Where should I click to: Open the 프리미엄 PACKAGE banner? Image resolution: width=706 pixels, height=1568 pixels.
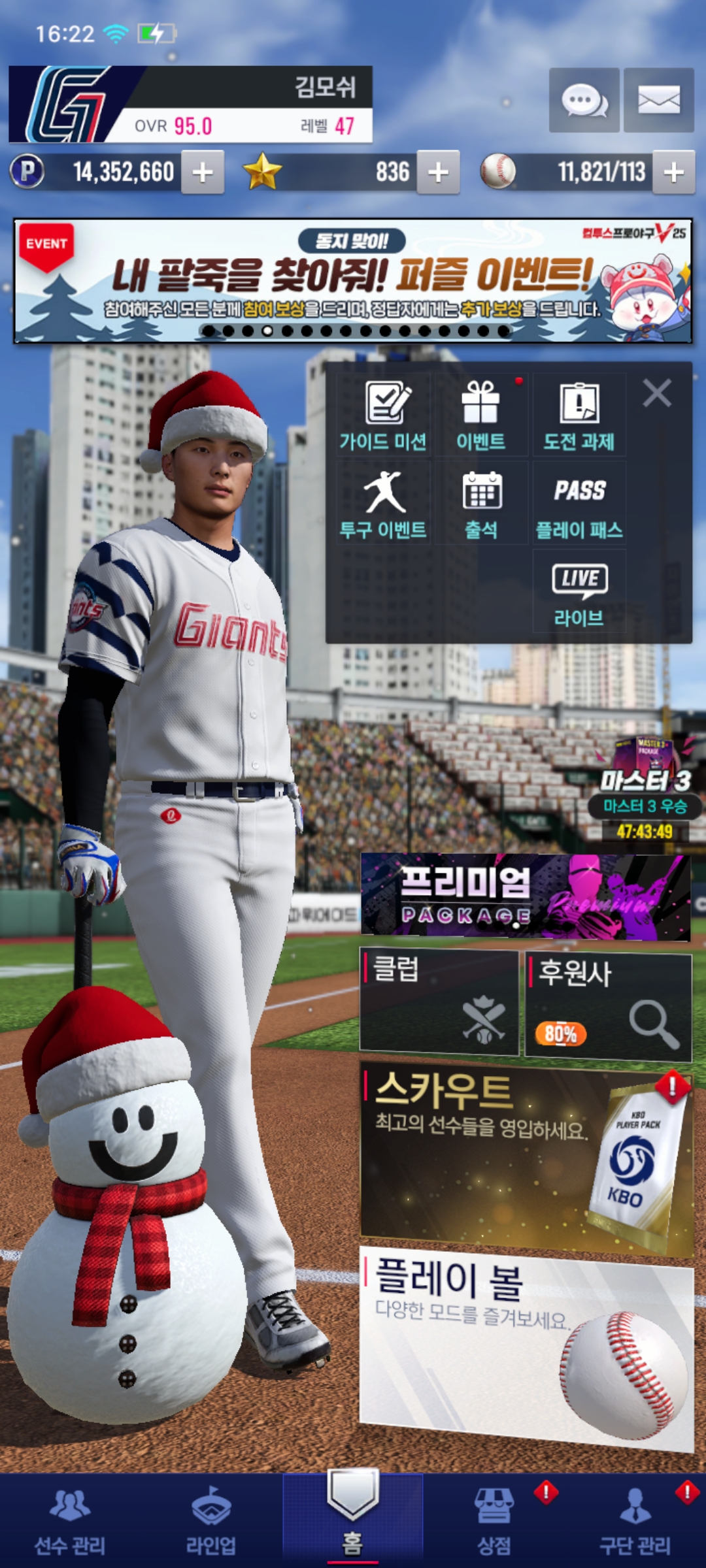pyautogui.click(x=526, y=897)
